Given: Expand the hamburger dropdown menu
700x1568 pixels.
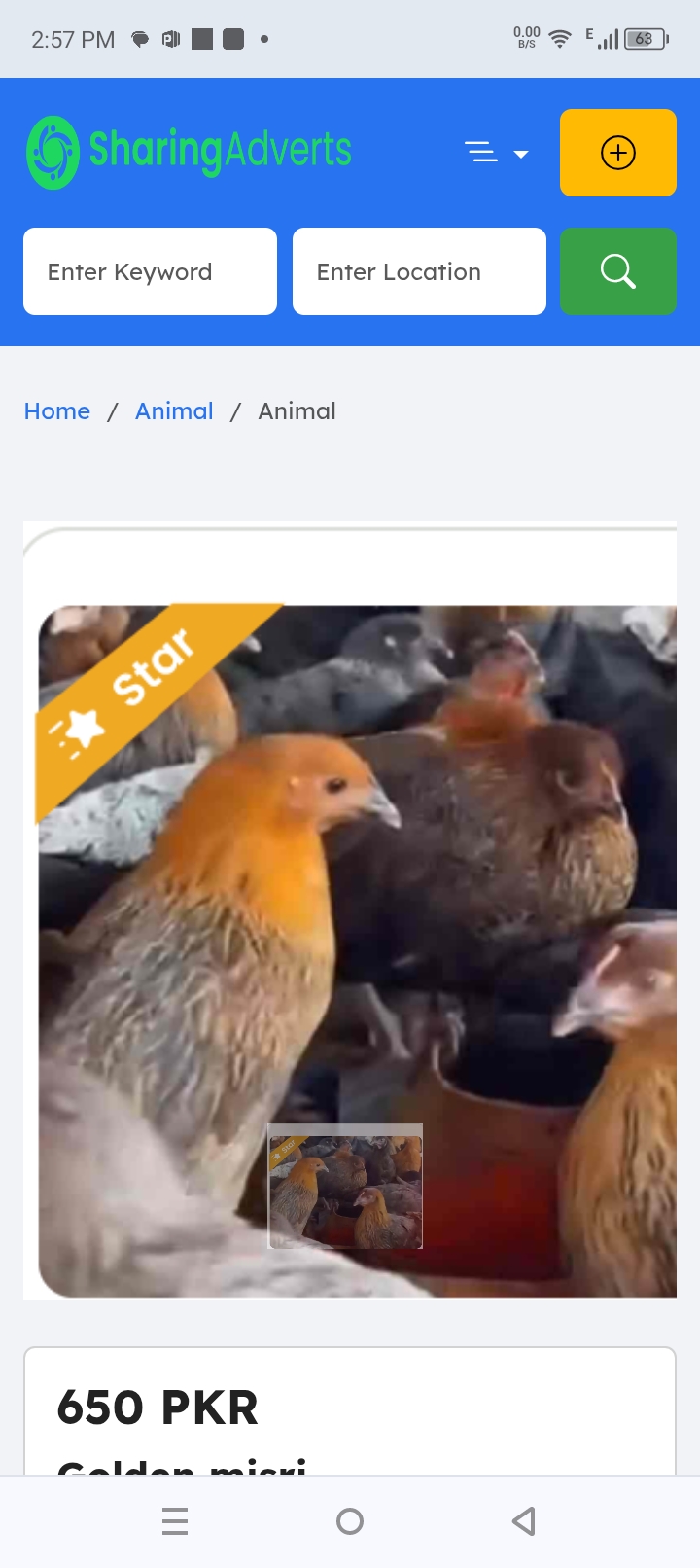Looking at the screenshot, I should pos(496,153).
